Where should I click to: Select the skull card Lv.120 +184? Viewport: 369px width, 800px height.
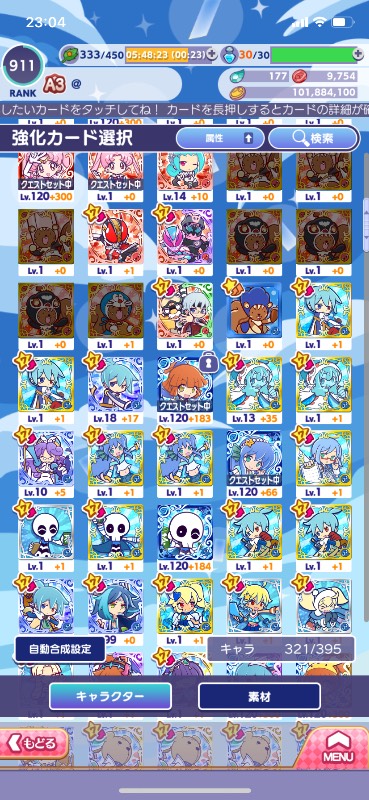185,539
